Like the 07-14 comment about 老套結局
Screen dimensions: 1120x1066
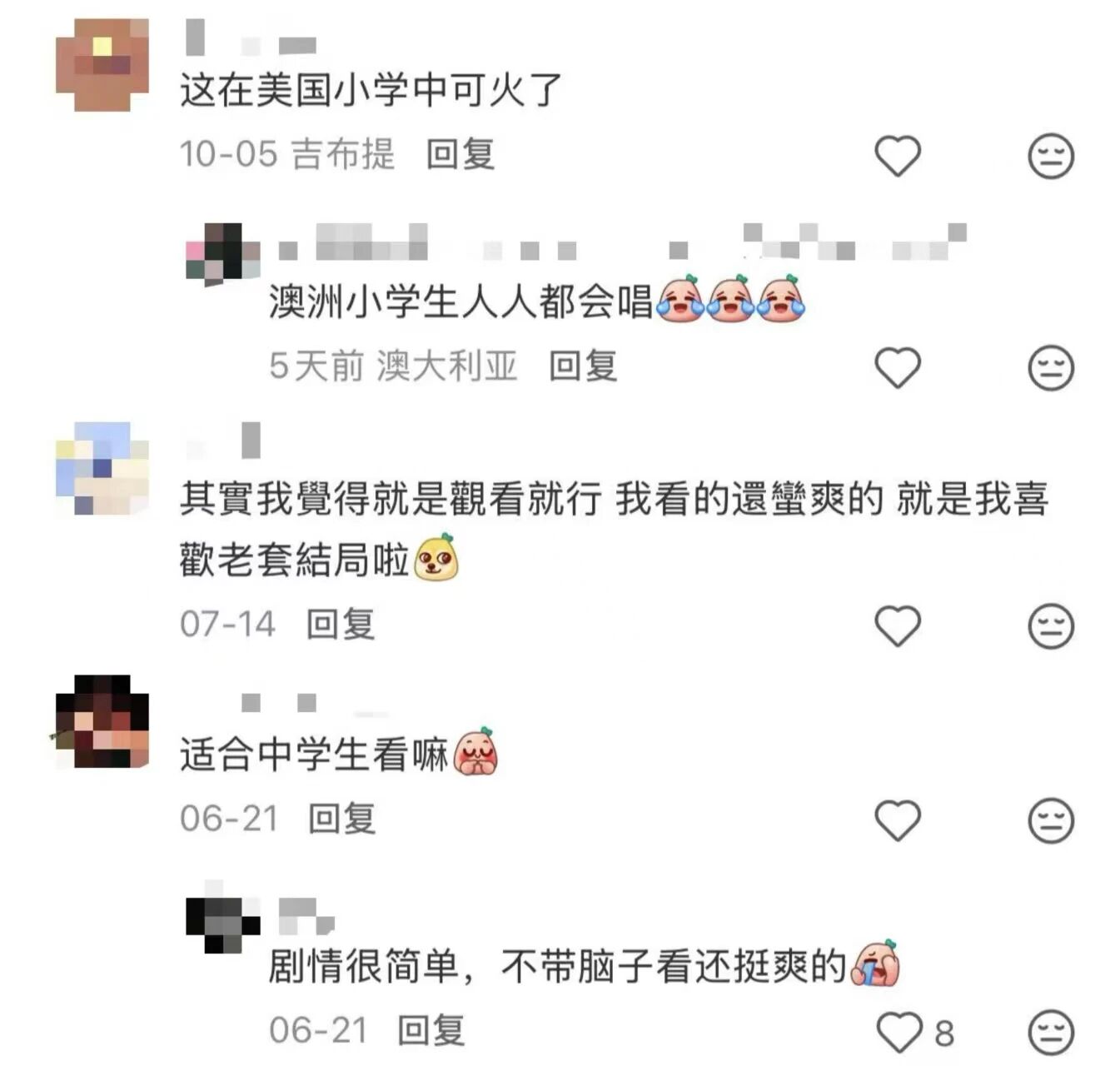(x=897, y=625)
